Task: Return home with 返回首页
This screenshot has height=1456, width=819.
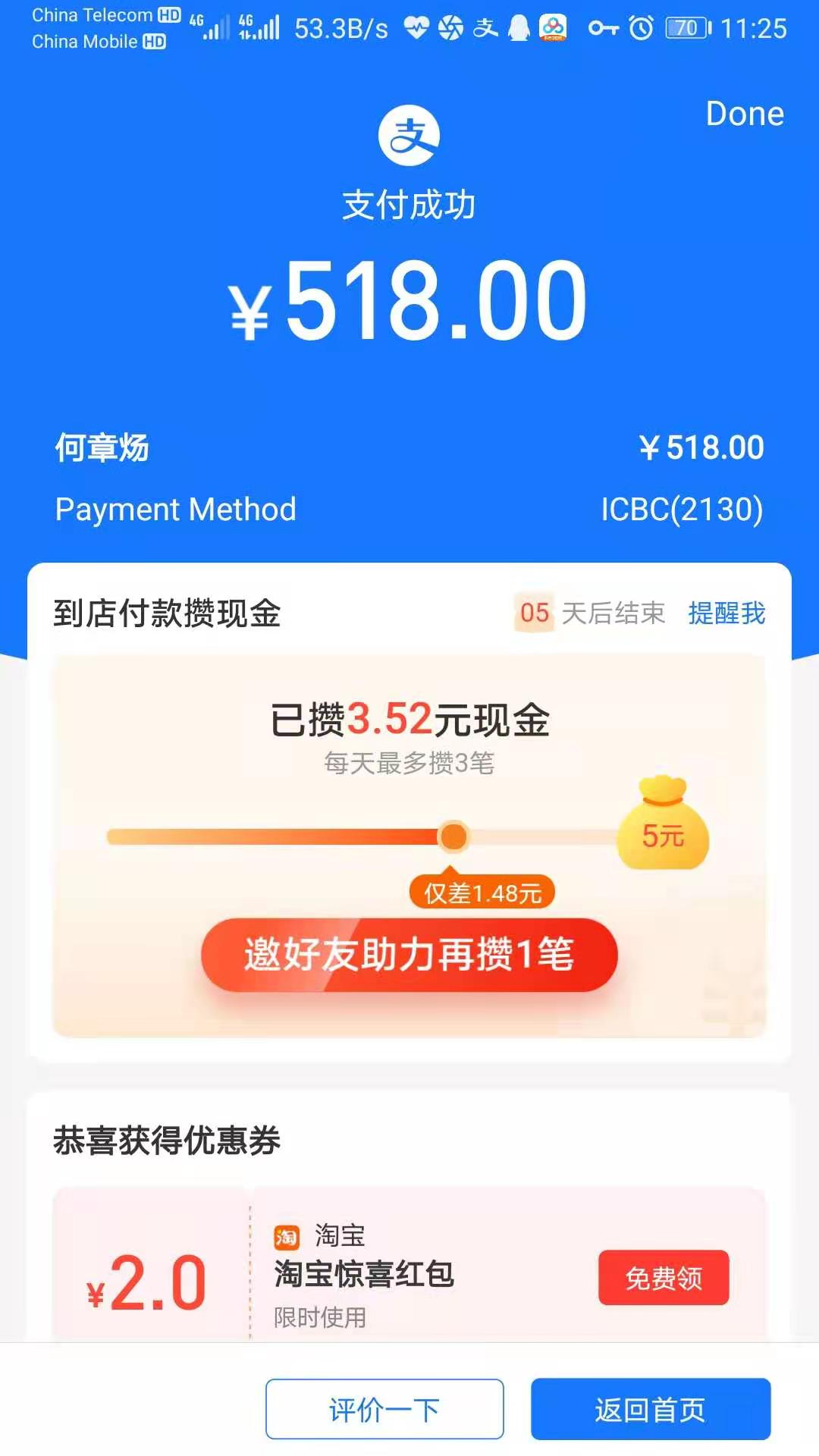Action: [650, 1410]
